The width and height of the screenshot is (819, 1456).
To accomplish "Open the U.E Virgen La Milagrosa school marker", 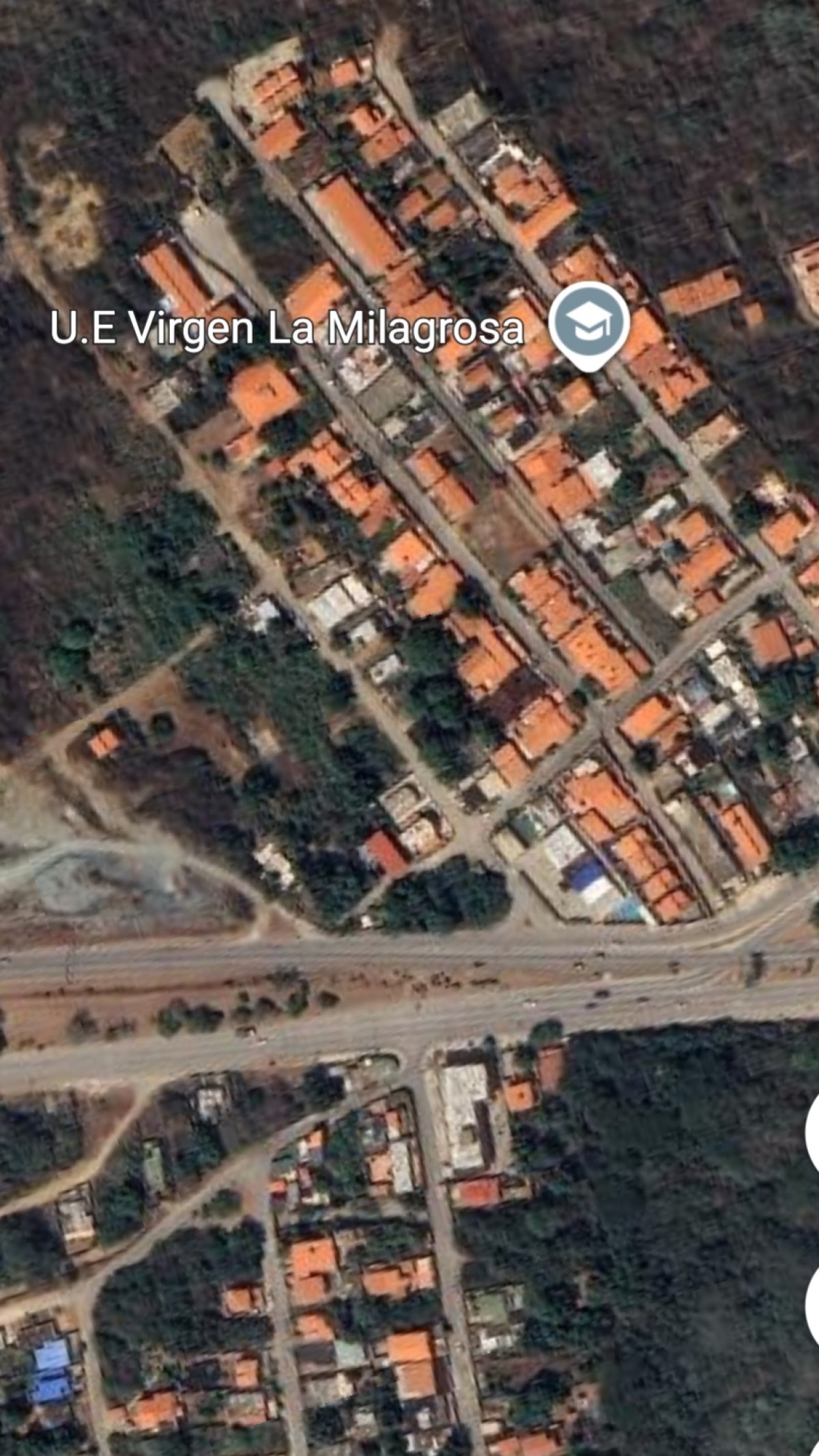I will 590,324.
